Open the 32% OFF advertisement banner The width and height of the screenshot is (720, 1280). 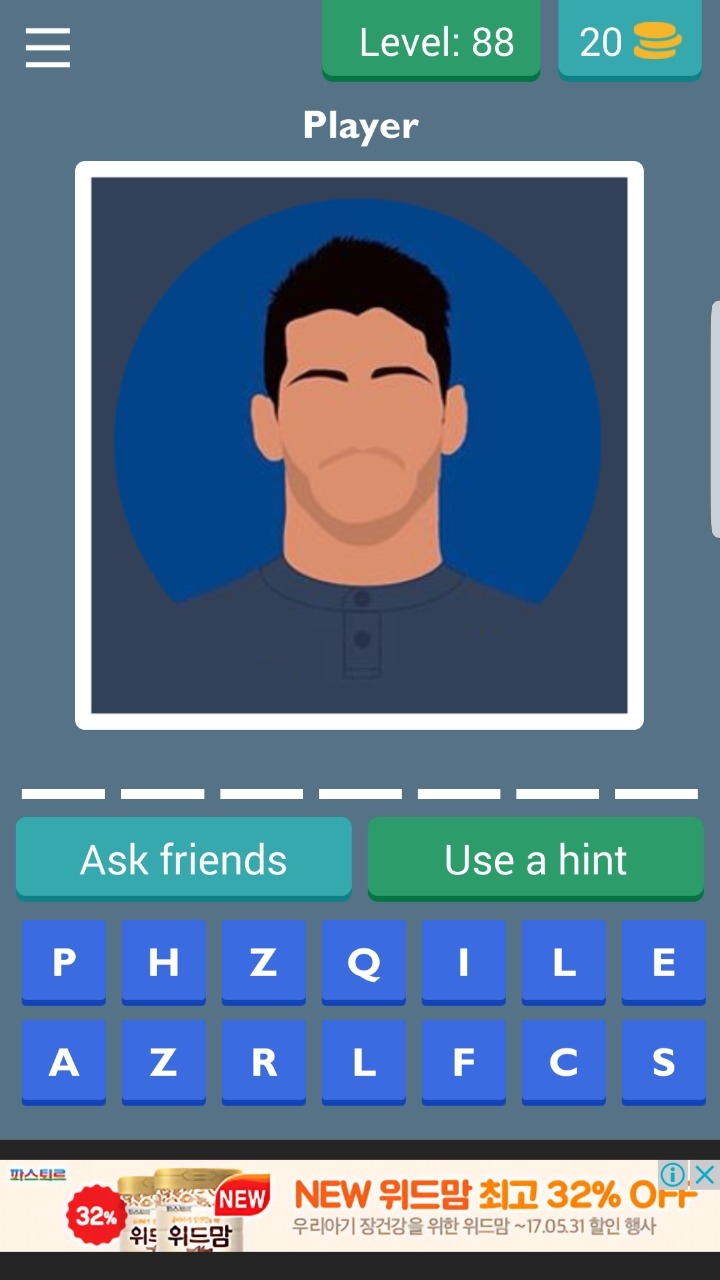360,1206
